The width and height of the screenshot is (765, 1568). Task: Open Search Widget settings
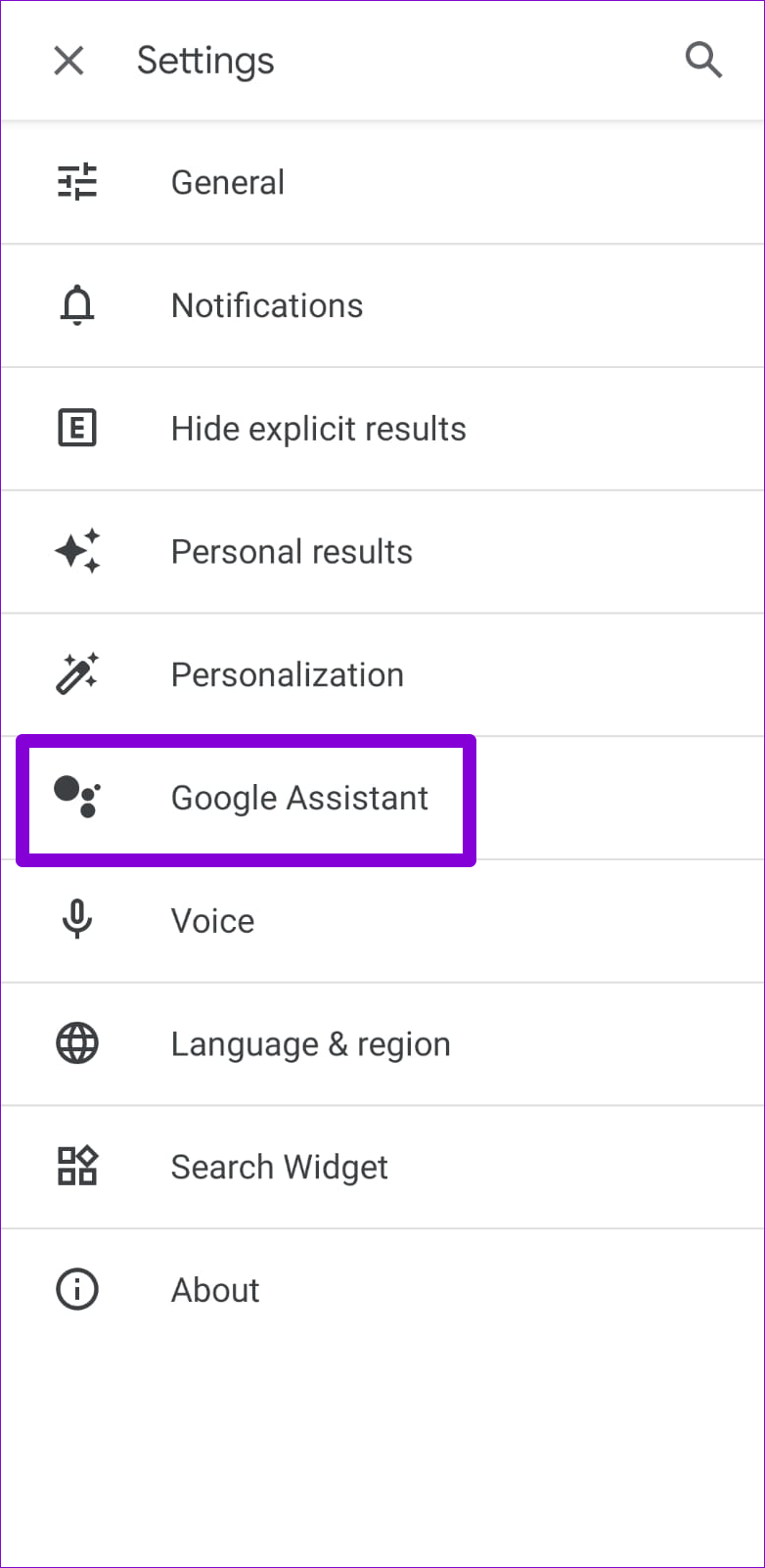[279, 1168]
